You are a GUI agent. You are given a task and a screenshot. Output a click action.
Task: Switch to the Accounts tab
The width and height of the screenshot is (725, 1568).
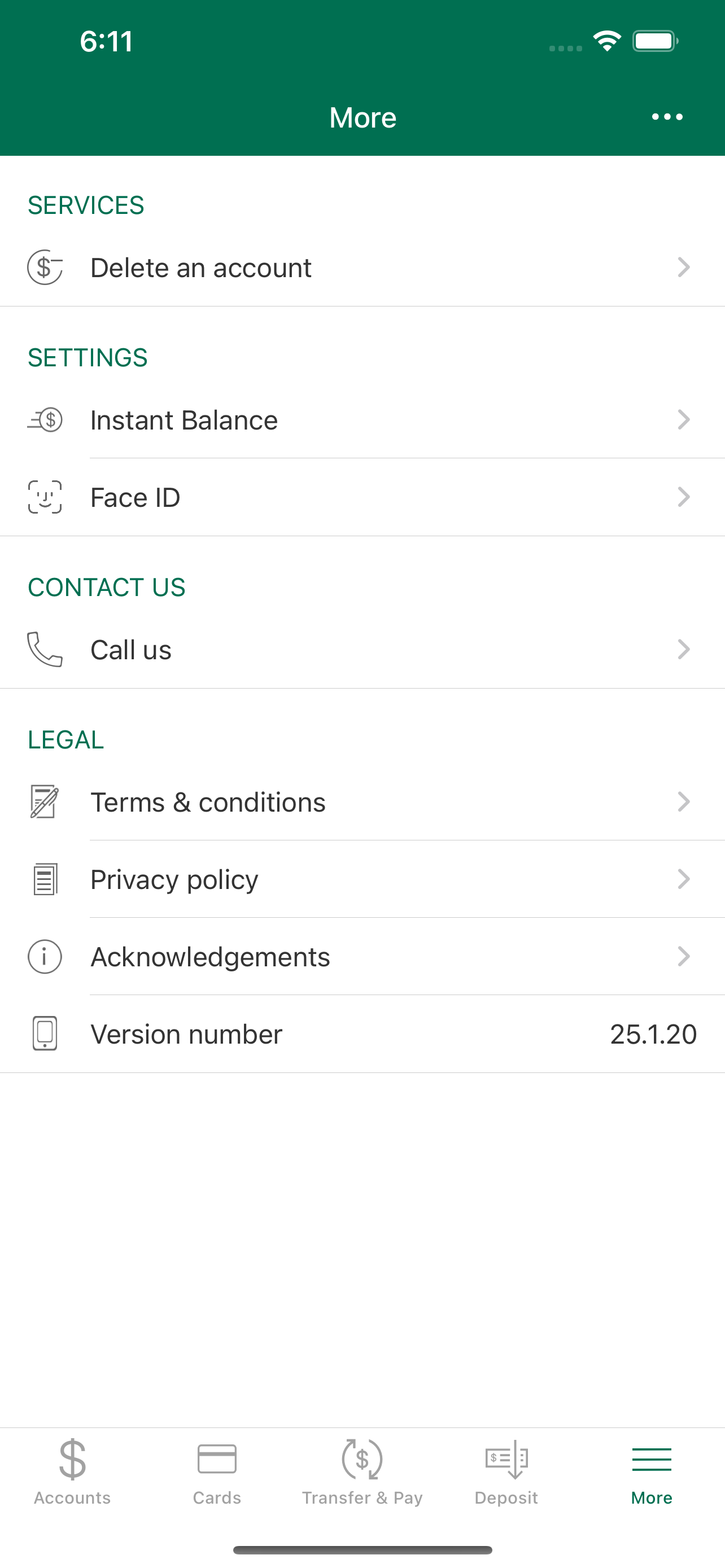[x=72, y=1472]
